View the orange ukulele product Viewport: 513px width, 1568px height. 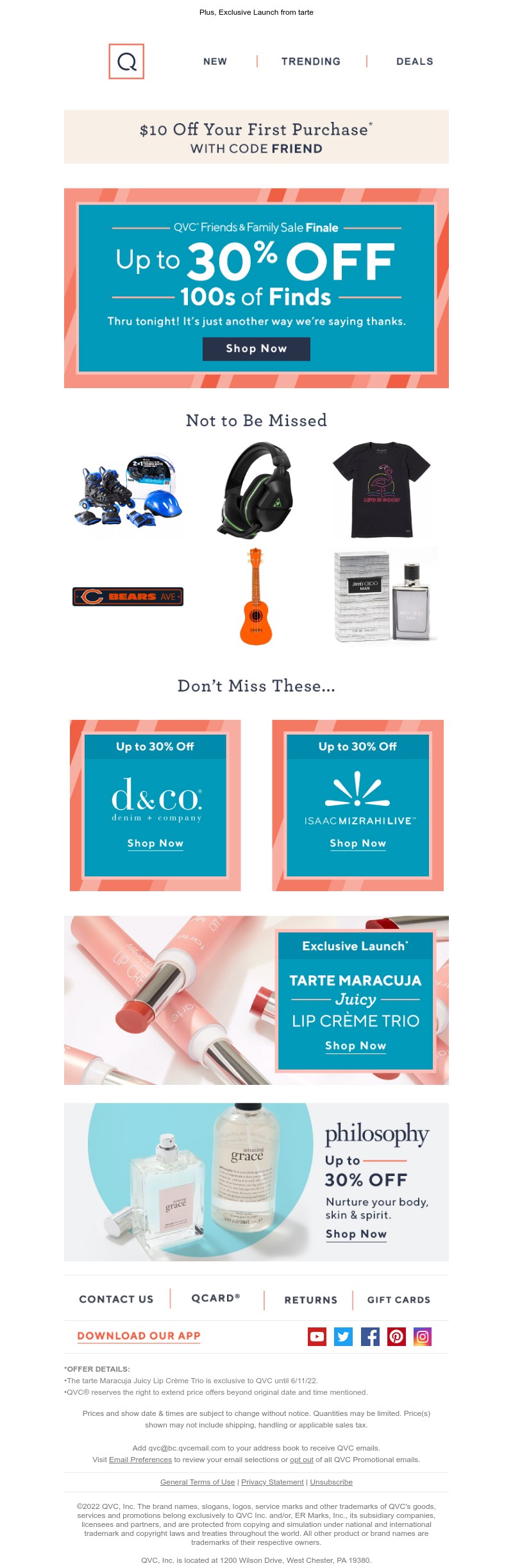point(256,596)
